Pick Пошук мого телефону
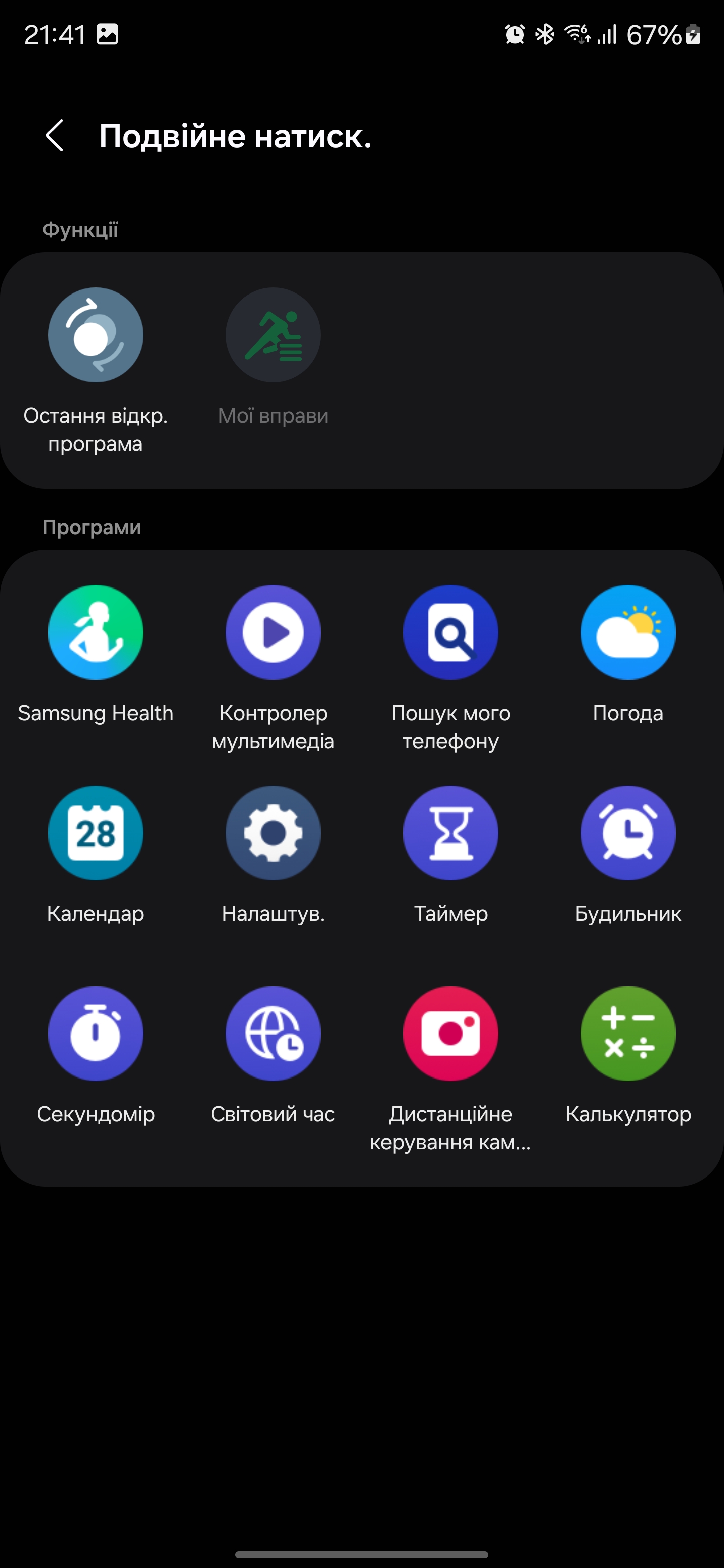This screenshot has height=1568, width=724. pos(450,632)
